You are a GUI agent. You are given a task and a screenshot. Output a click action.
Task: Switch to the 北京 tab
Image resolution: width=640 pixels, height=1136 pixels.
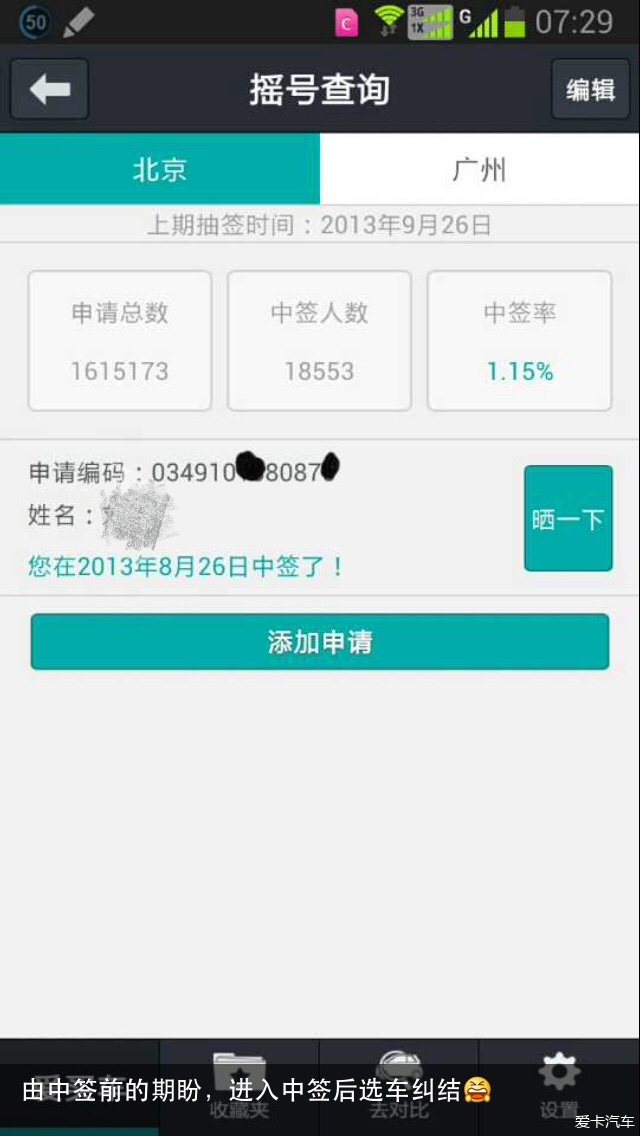[x=160, y=170]
